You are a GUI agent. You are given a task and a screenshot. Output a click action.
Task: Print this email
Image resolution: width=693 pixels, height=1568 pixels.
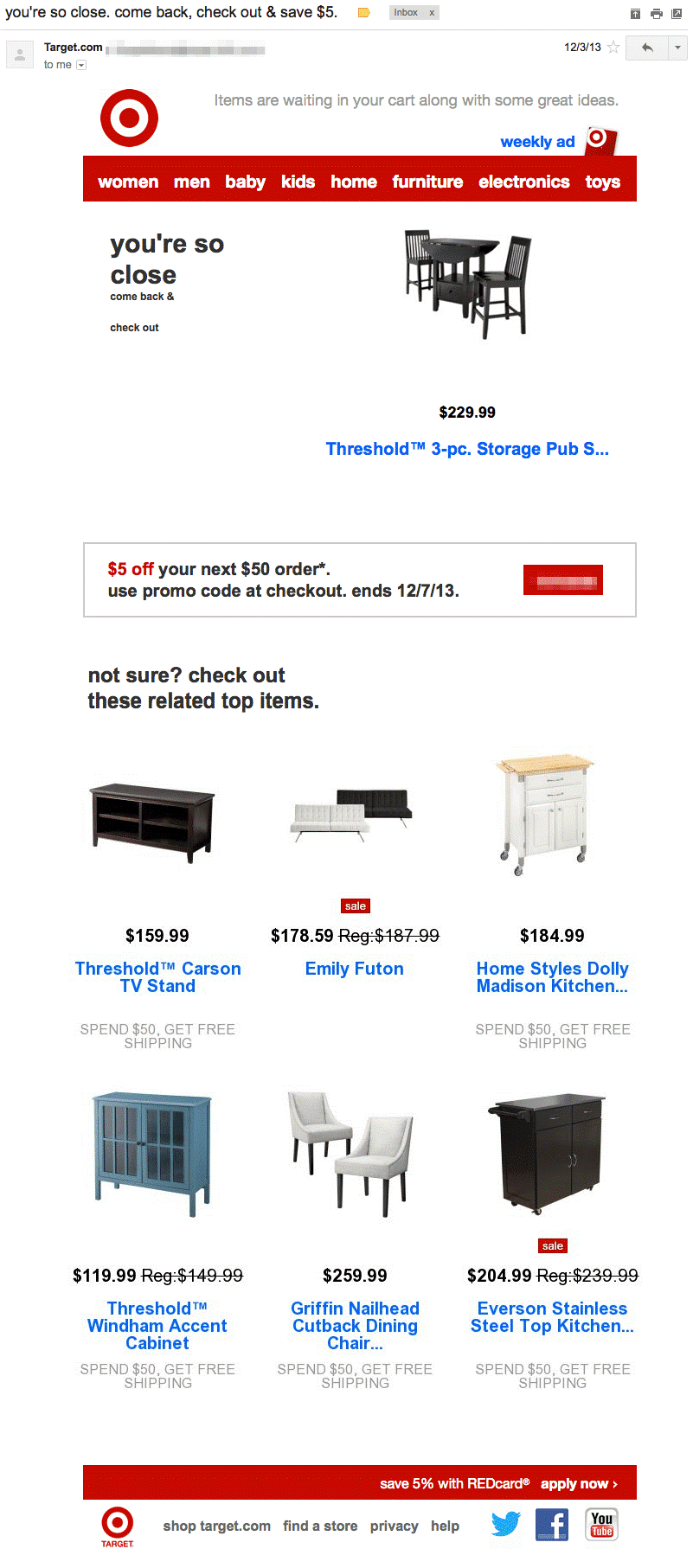coord(657,13)
